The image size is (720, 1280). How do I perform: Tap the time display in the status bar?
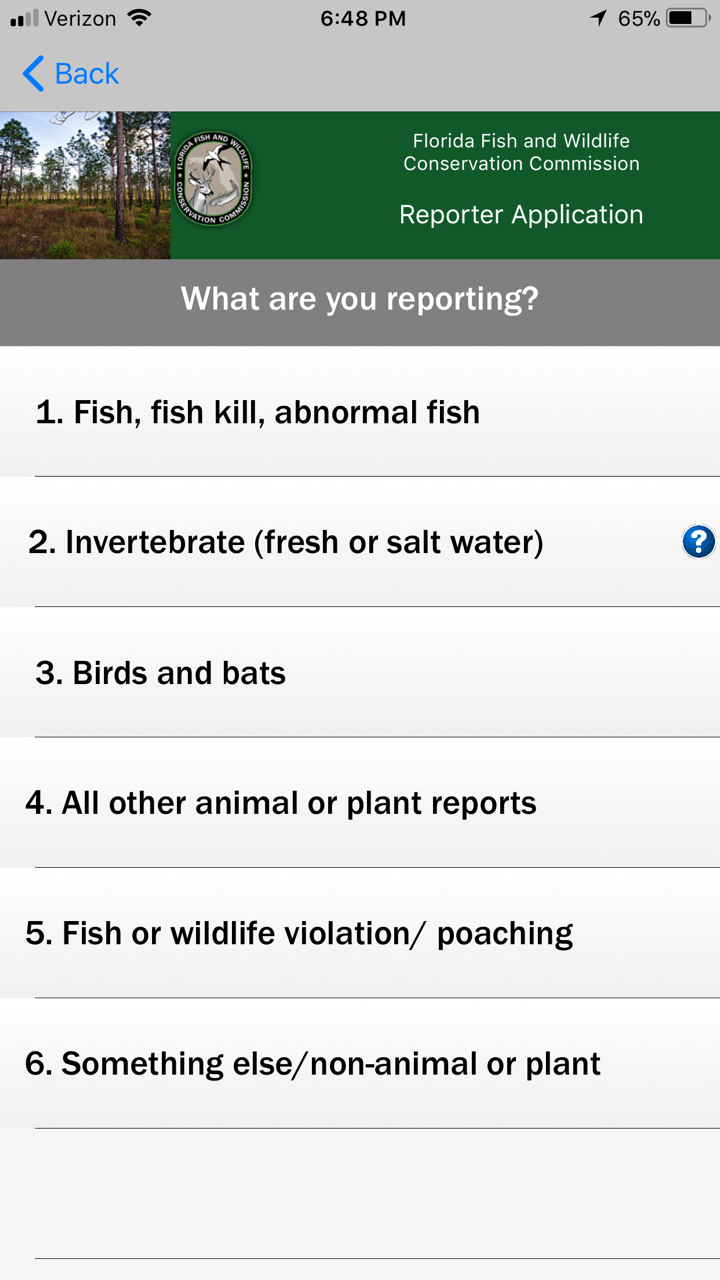click(362, 17)
